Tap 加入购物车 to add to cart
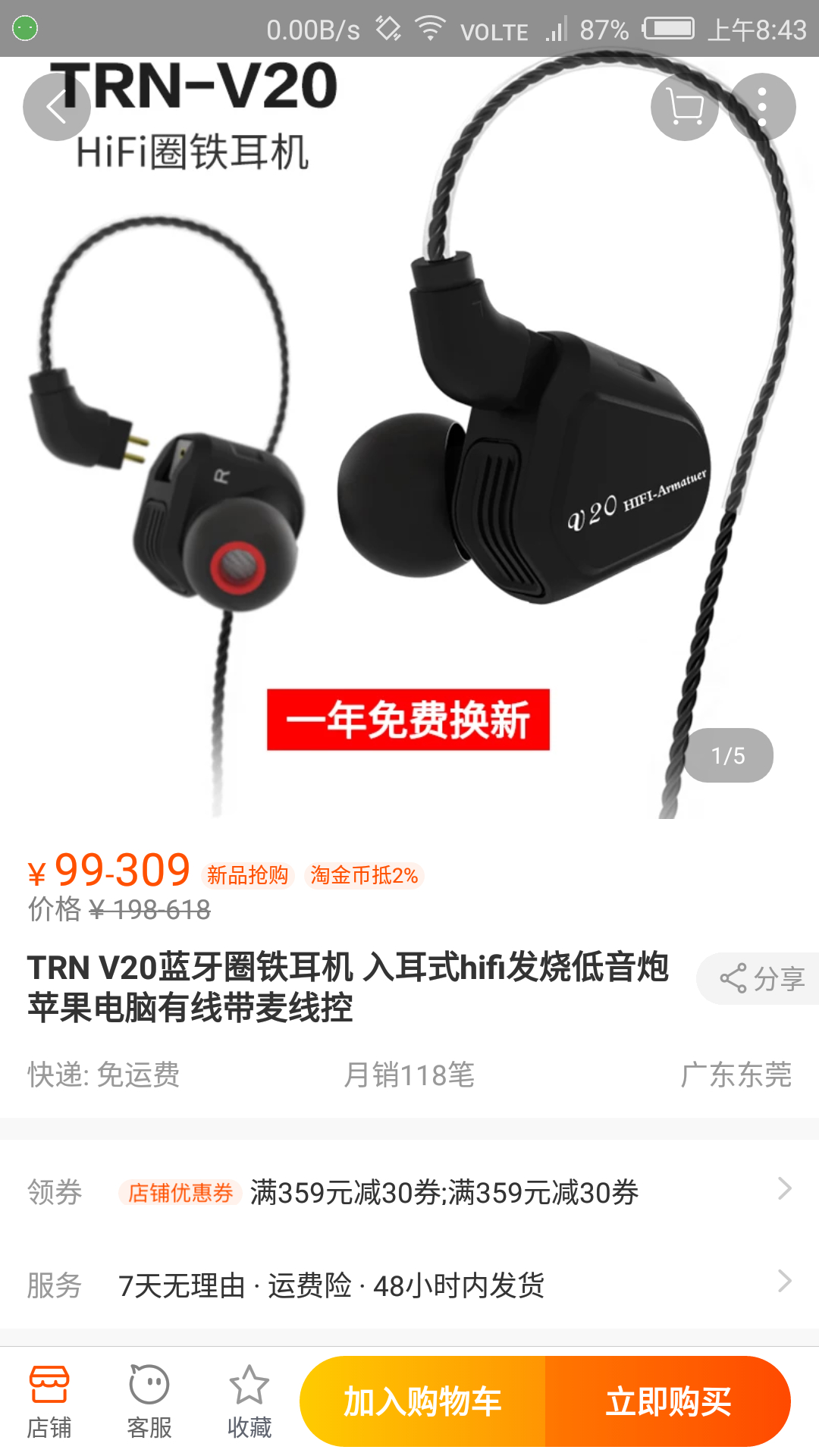The image size is (819, 1456). click(x=423, y=1401)
